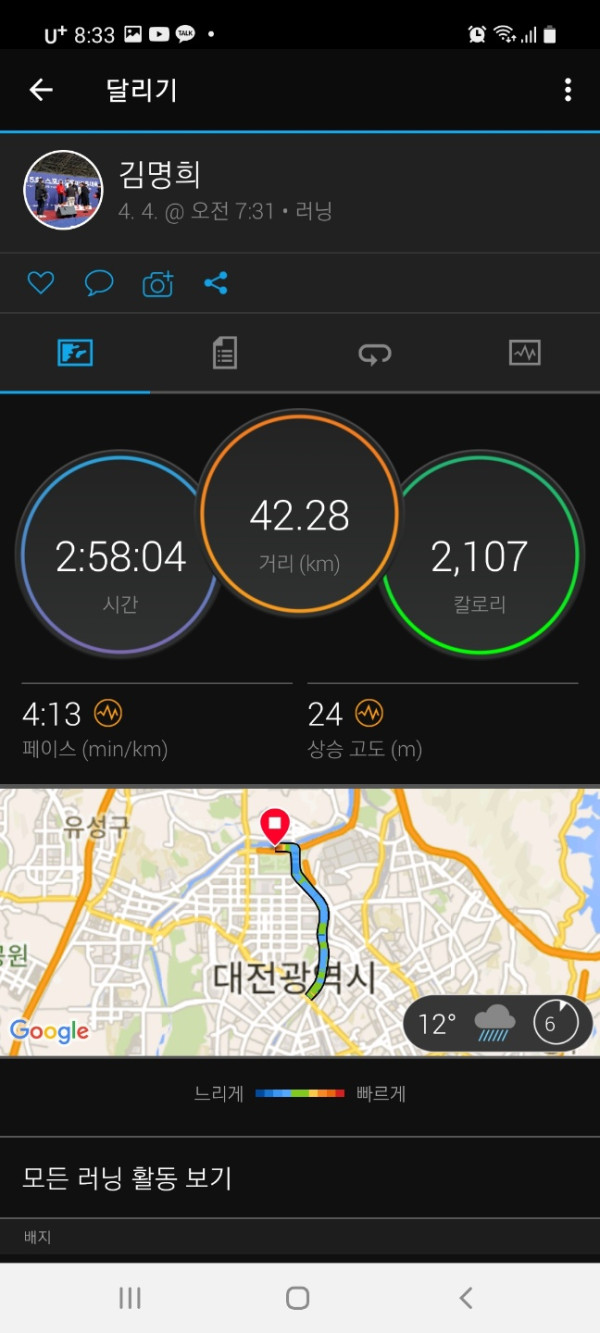Tap 김명희's profile picture
This screenshot has width=600, height=1333.
pyautogui.click(x=63, y=190)
